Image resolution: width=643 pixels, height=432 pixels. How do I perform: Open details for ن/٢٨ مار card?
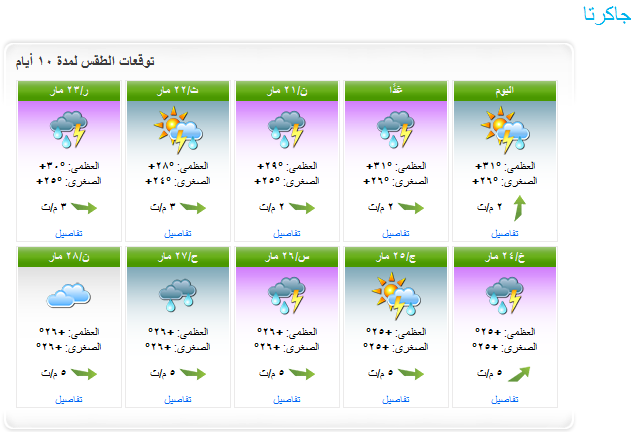68,399
